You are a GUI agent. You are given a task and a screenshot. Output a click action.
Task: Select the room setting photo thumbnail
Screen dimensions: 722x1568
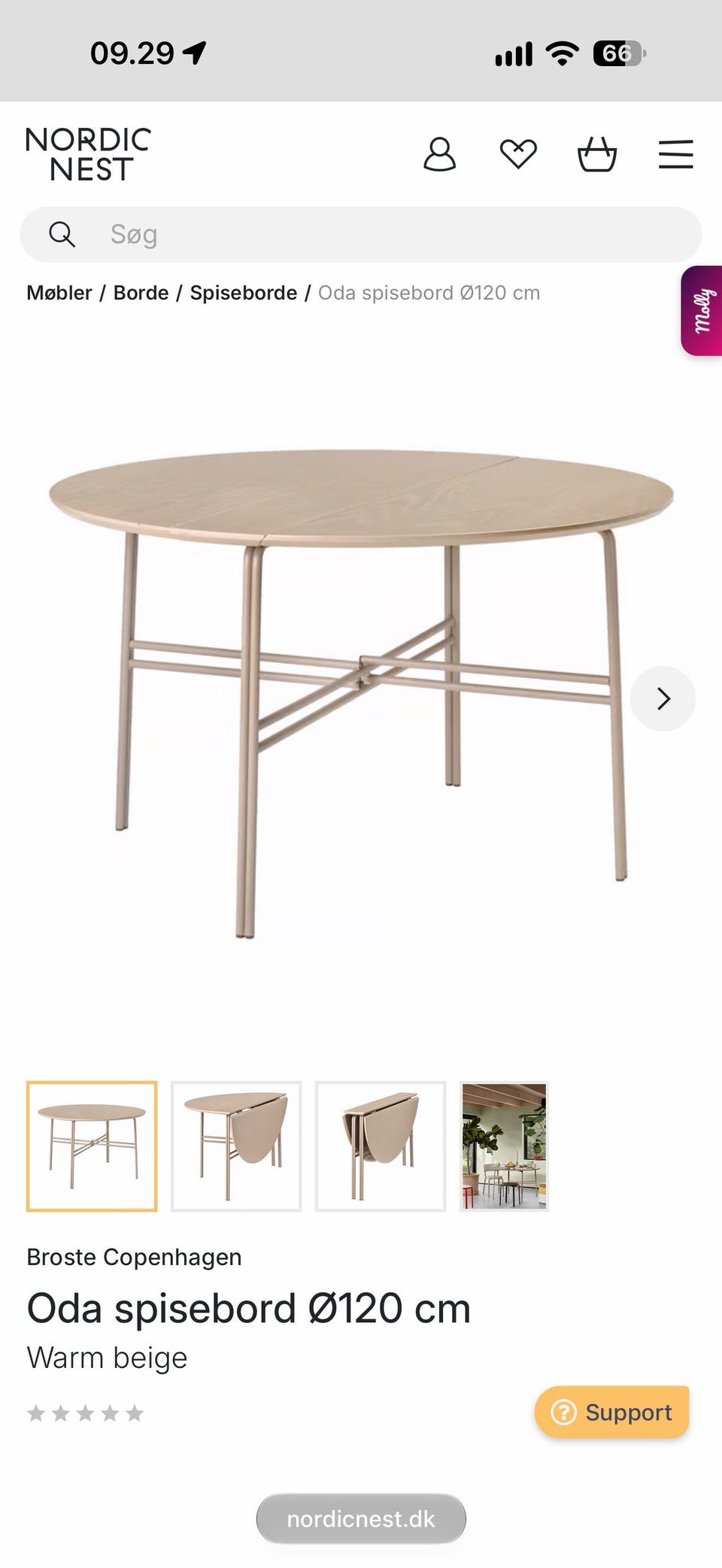click(504, 1146)
